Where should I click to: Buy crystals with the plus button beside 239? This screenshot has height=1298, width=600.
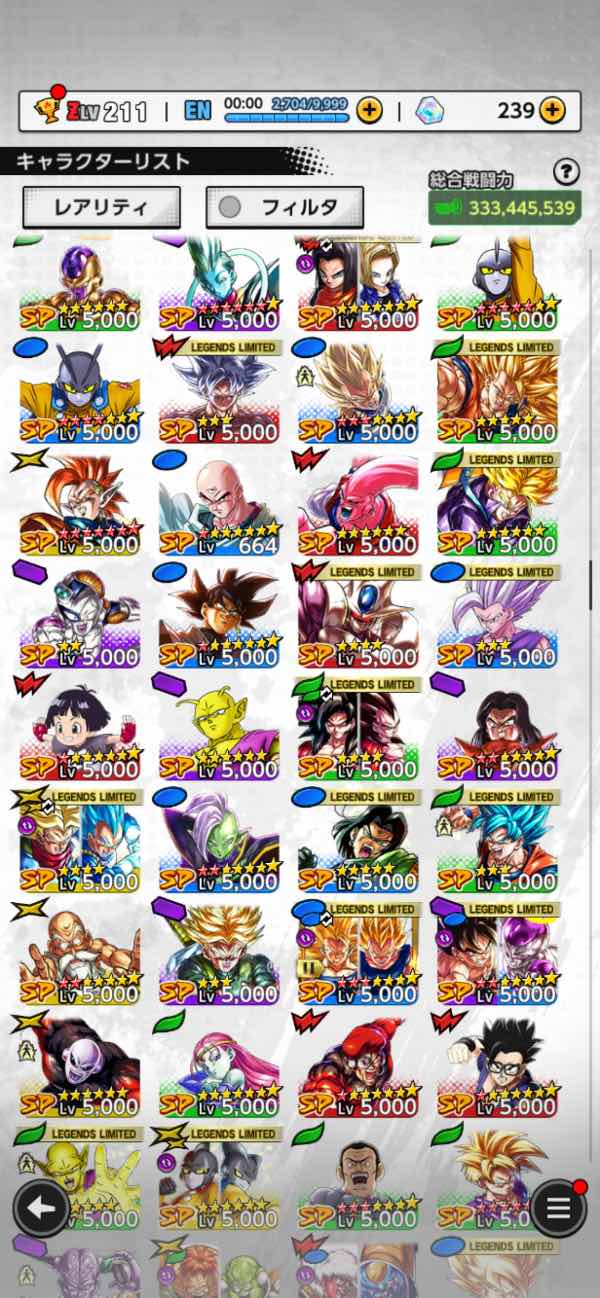pyautogui.click(x=552, y=110)
